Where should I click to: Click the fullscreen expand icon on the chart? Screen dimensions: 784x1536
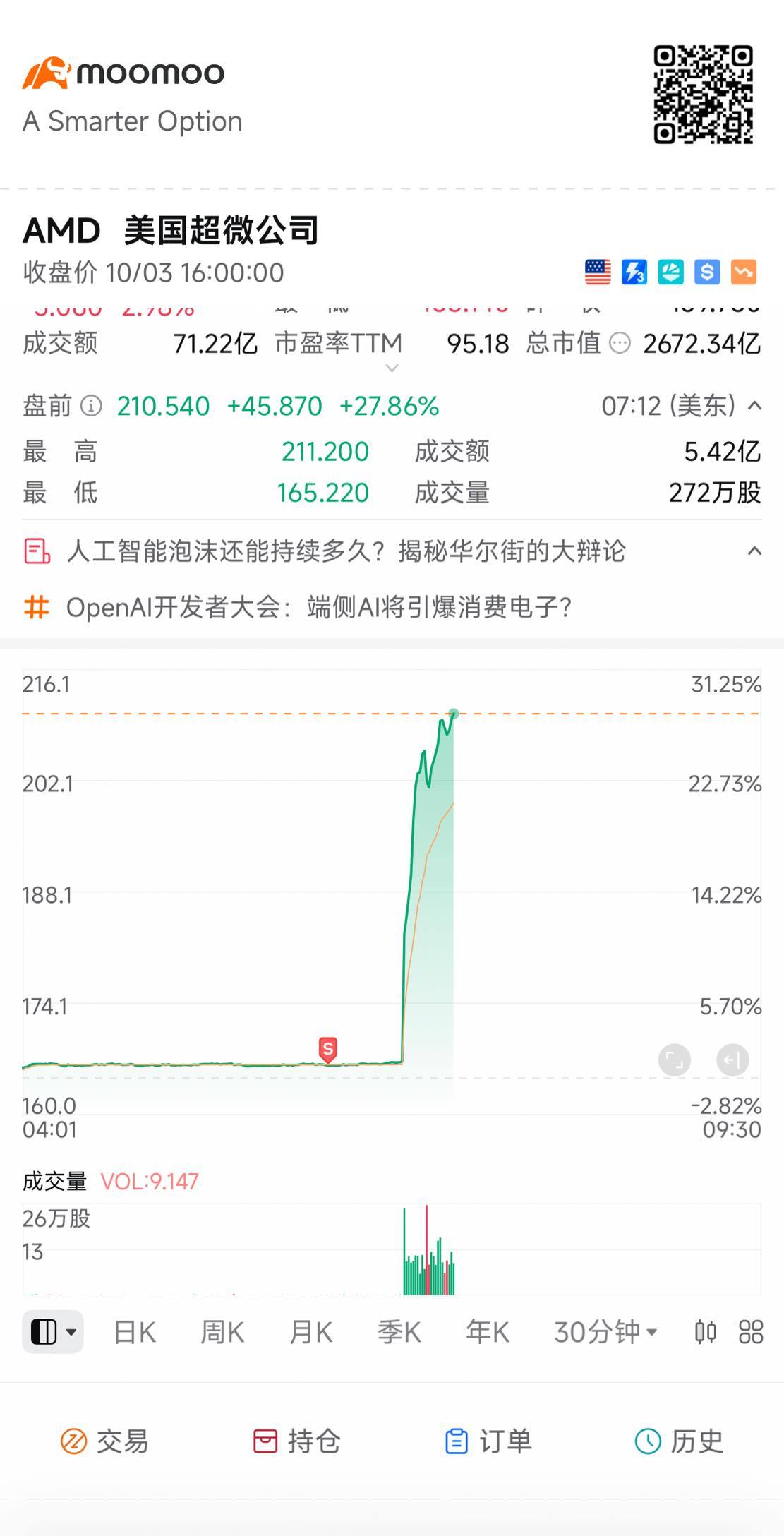tap(674, 1060)
